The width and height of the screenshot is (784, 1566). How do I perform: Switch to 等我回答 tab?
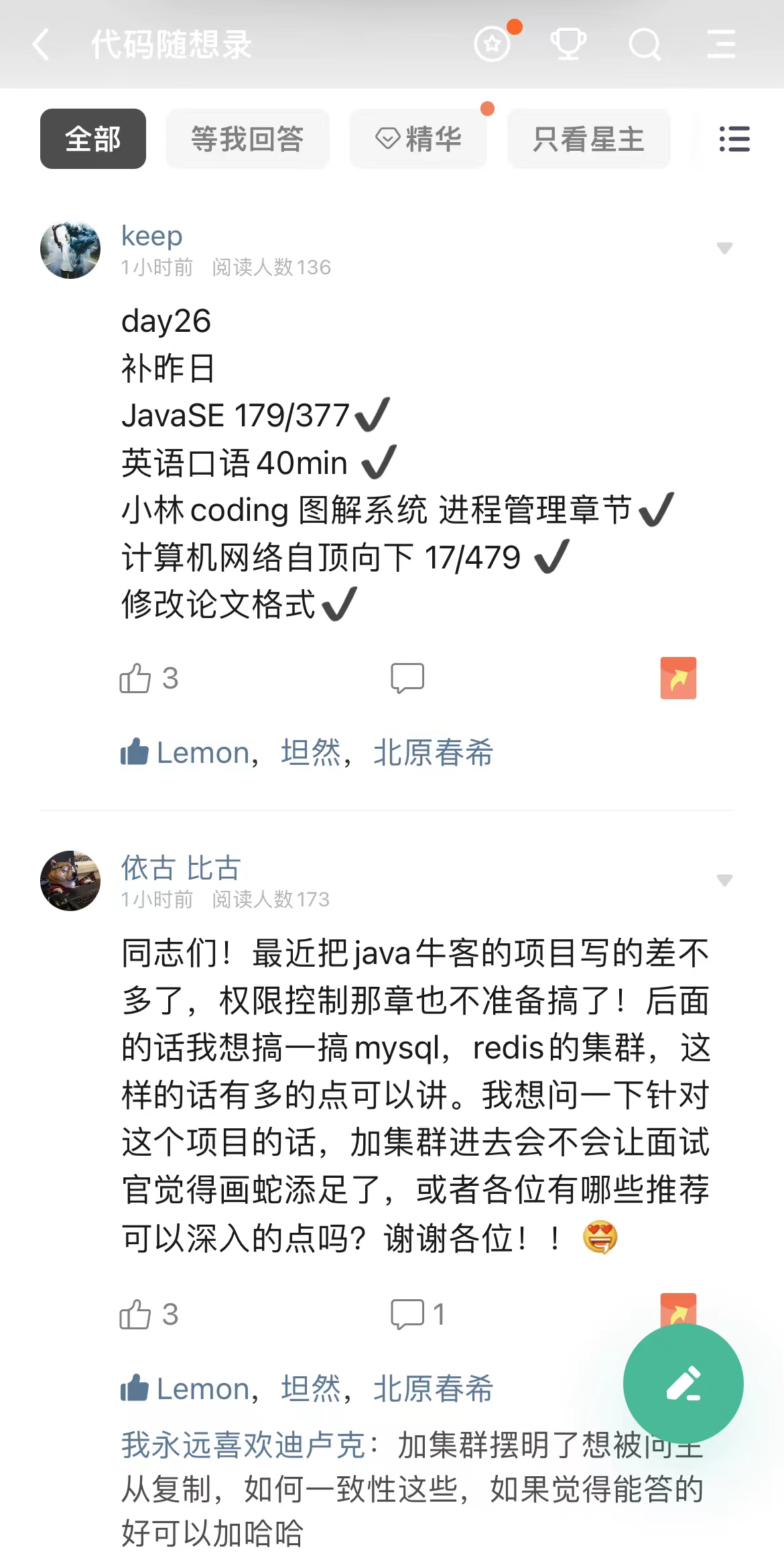(247, 139)
